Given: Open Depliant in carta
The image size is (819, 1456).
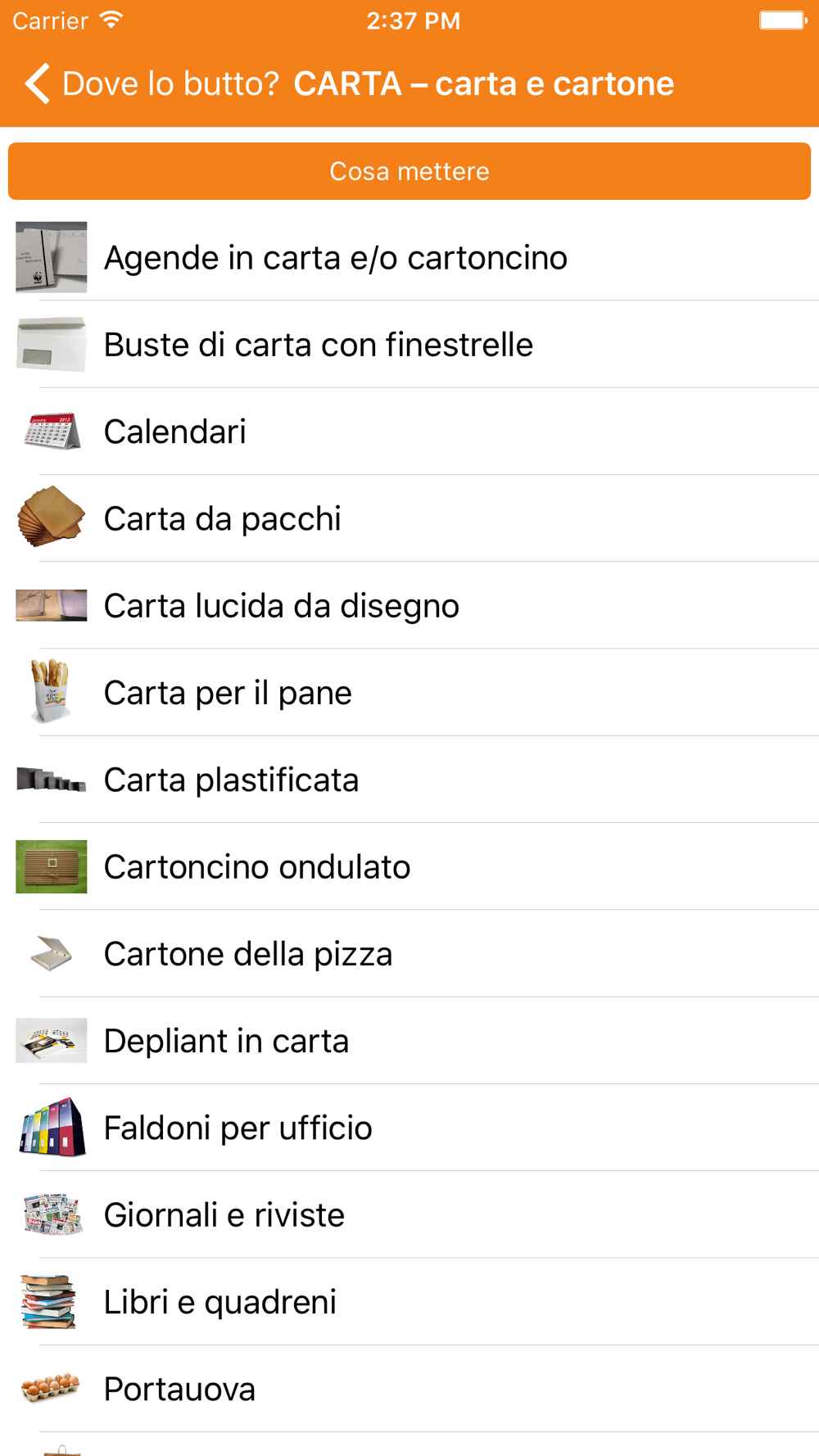Looking at the screenshot, I should click(409, 1041).
